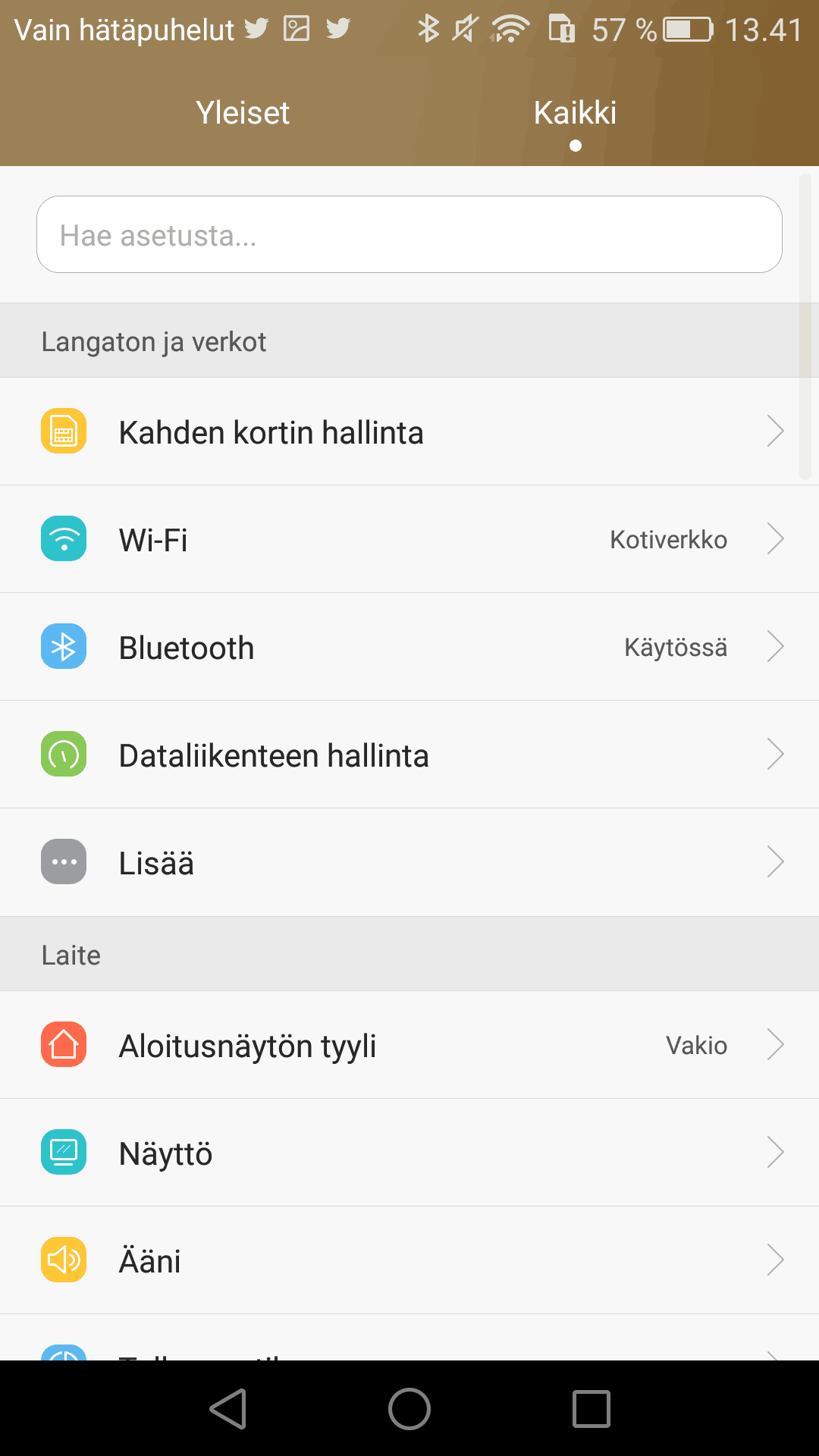
Task: Open Kahden kortin hallinta settings
Action: (409, 432)
